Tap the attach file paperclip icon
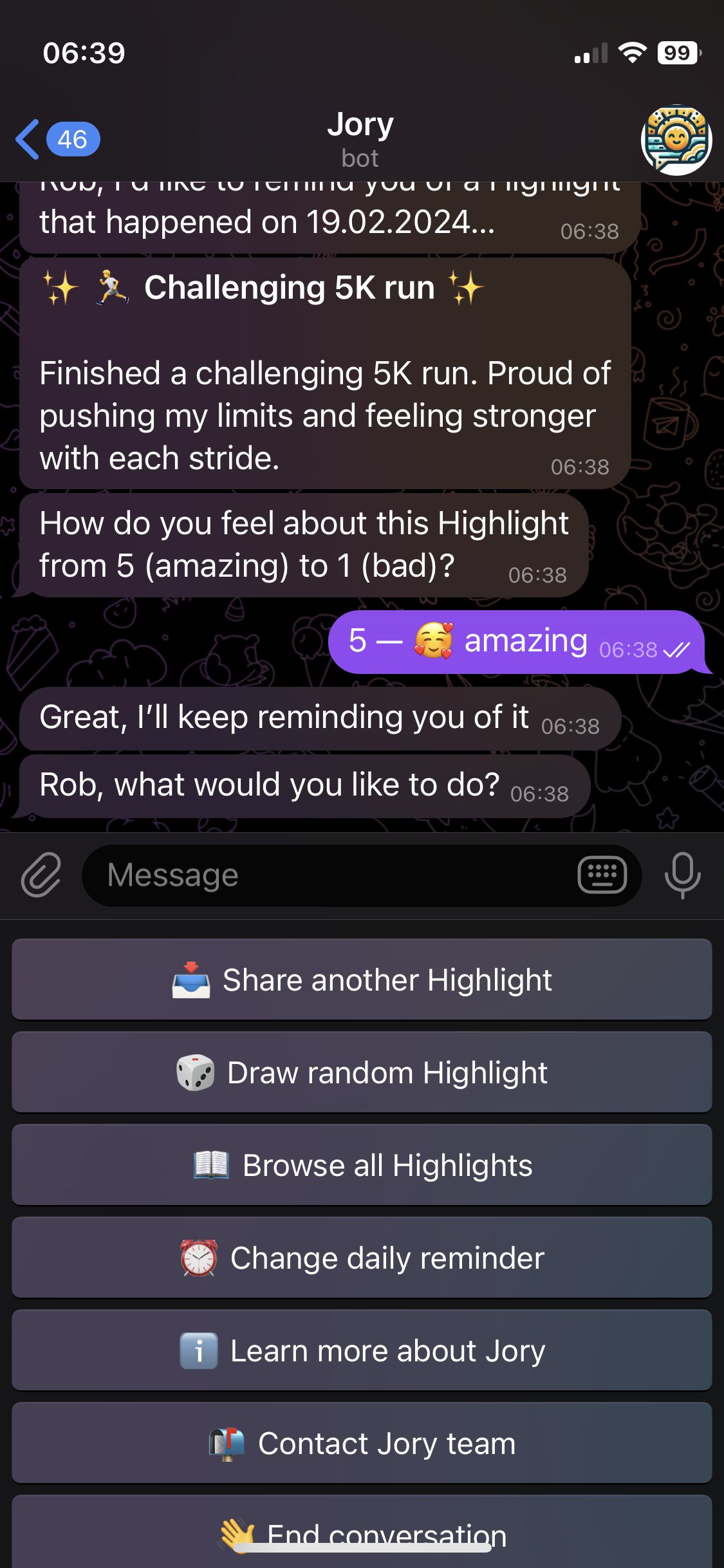 pyautogui.click(x=41, y=875)
